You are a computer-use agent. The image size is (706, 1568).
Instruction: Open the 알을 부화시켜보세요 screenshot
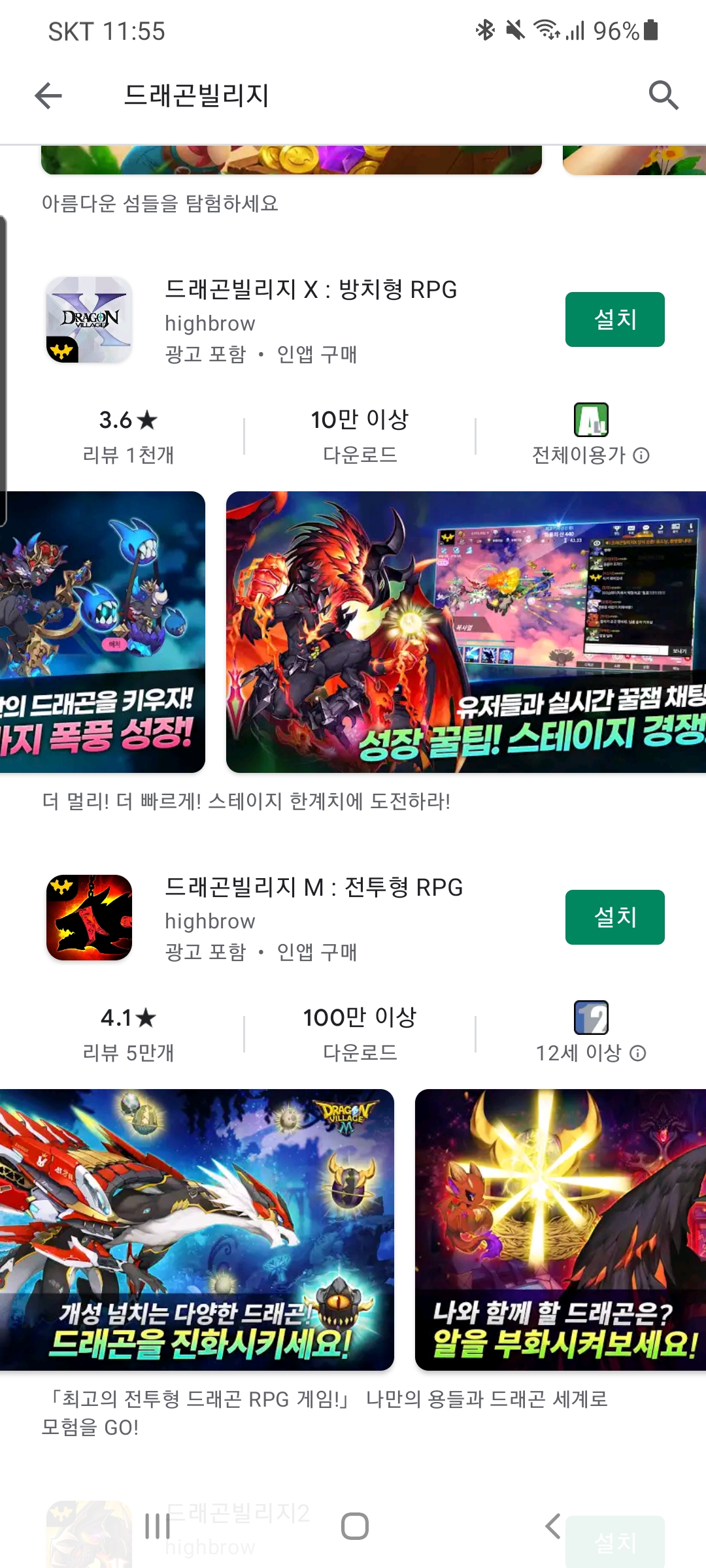(560, 1230)
